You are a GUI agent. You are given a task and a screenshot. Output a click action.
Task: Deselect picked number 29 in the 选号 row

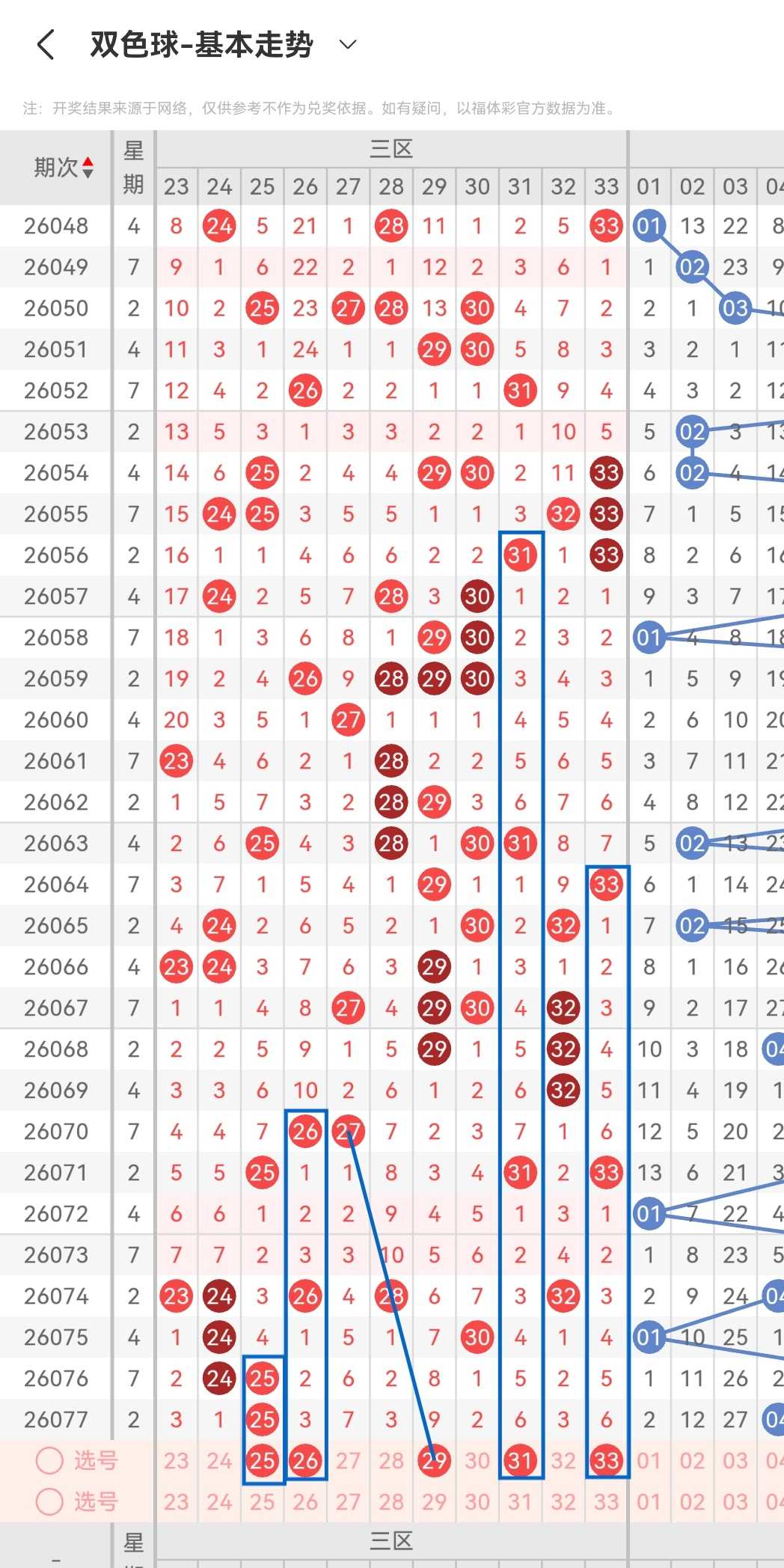435,1460
